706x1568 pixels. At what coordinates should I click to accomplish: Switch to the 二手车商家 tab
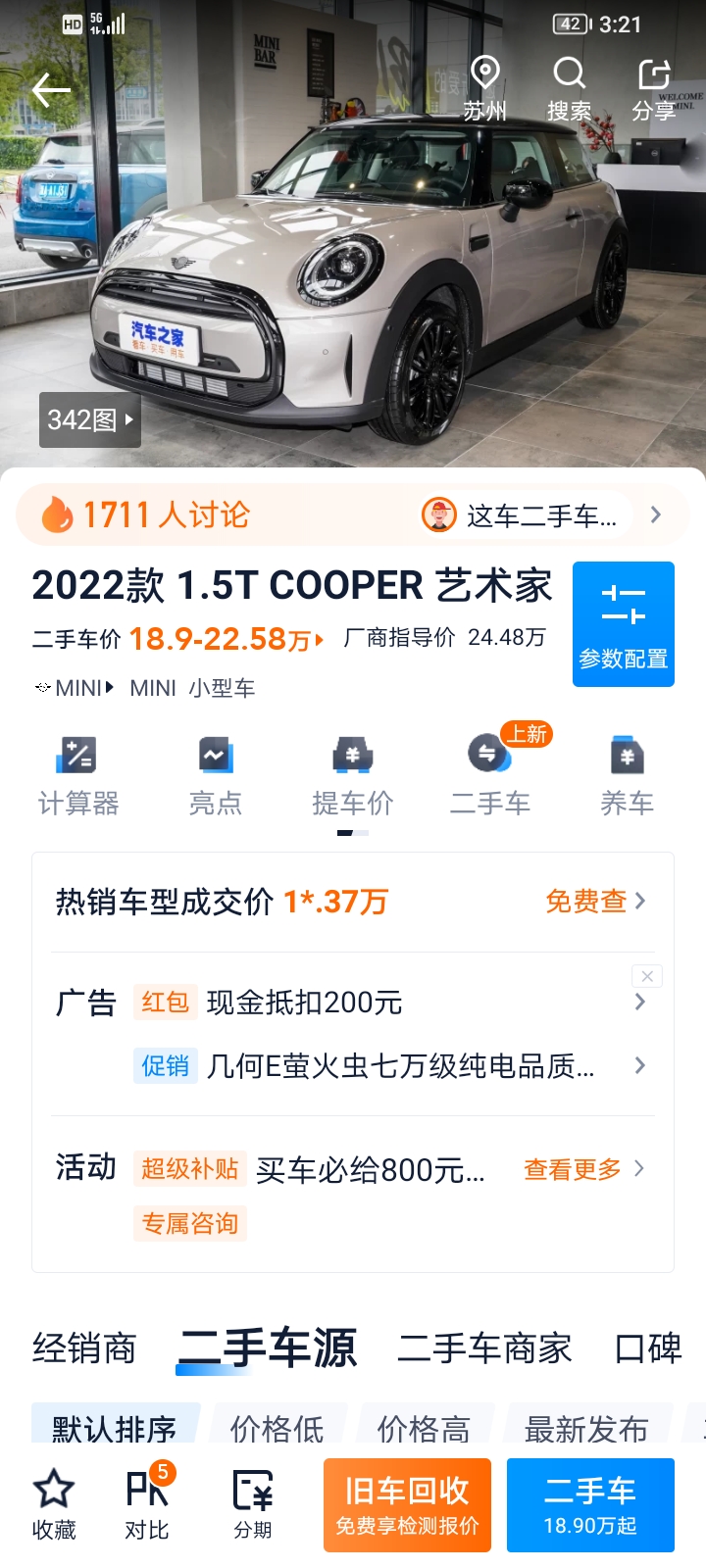(484, 1348)
